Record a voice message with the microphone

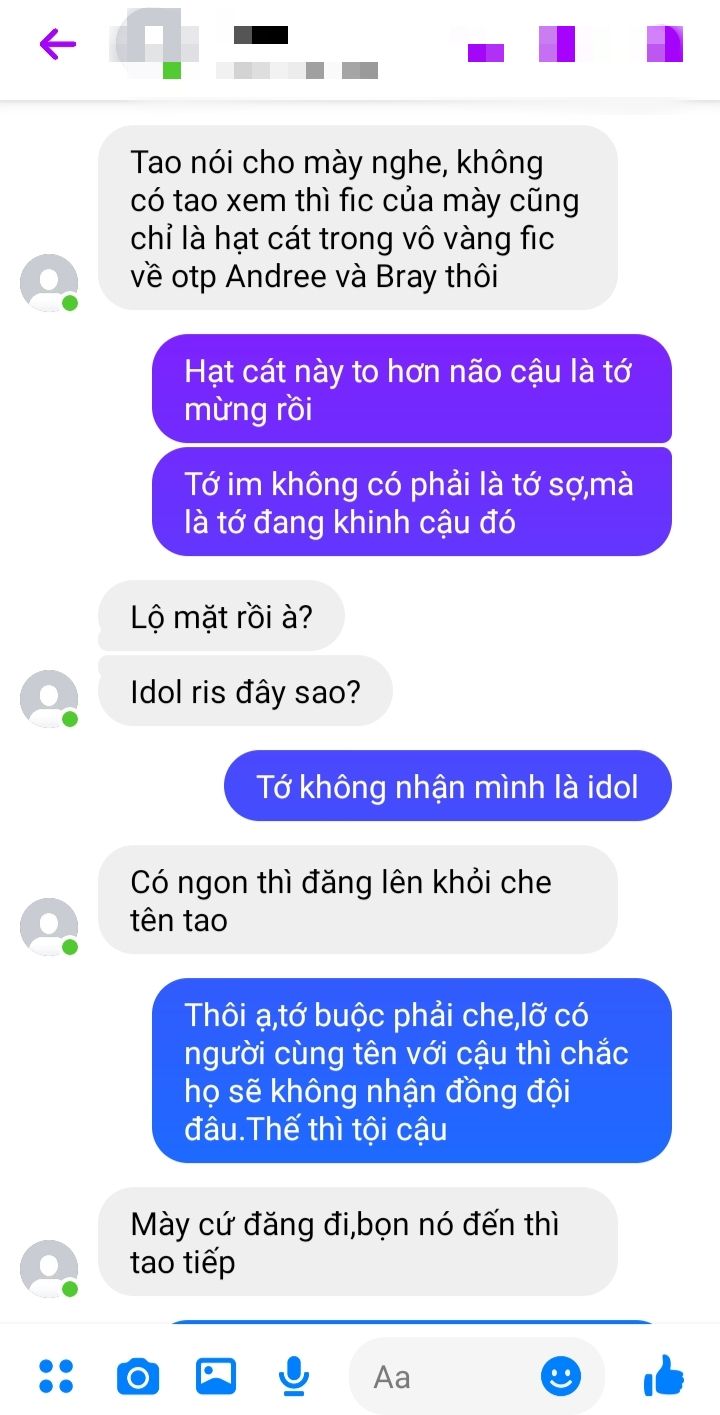[293, 1376]
